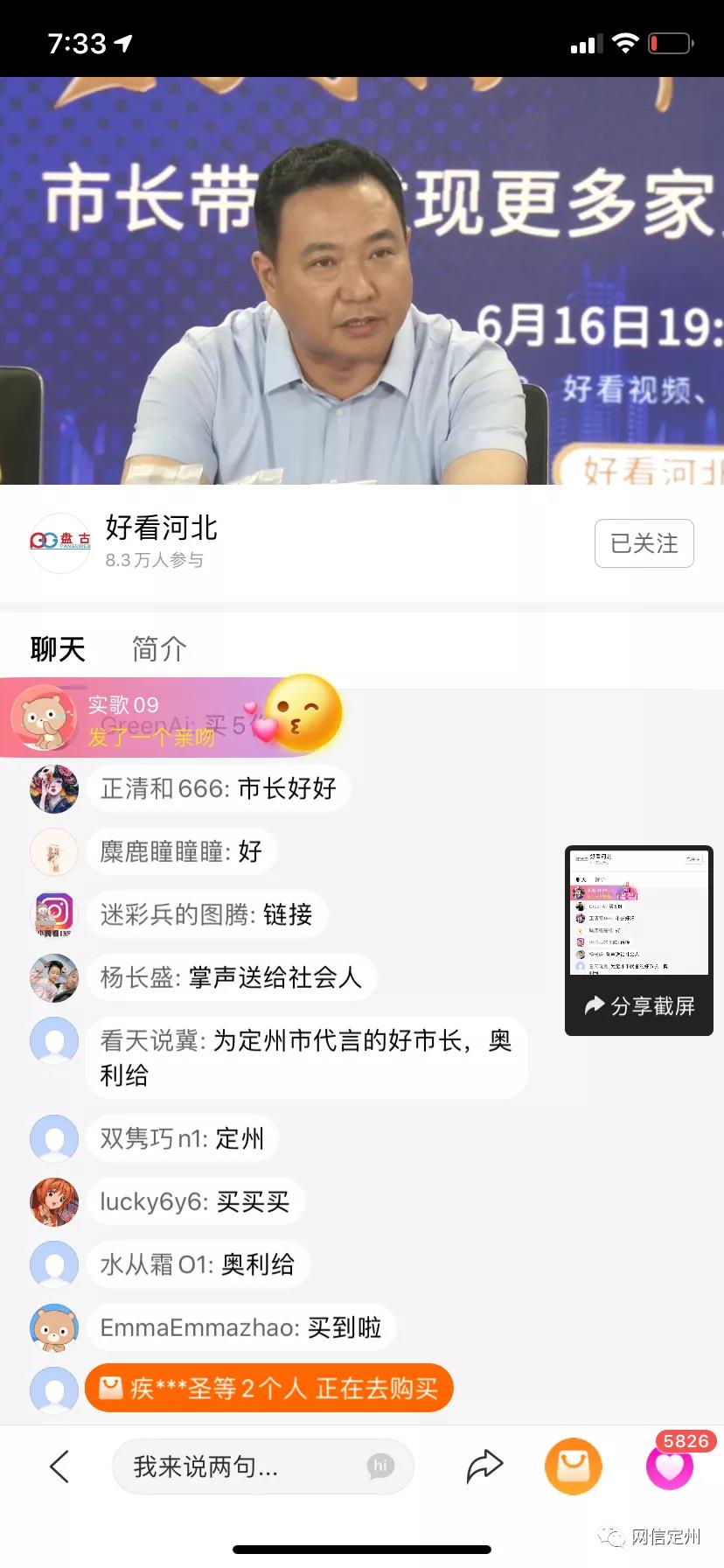
Task: Tap 分享截屏 to share screenshot
Action: pyautogui.click(x=639, y=1005)
